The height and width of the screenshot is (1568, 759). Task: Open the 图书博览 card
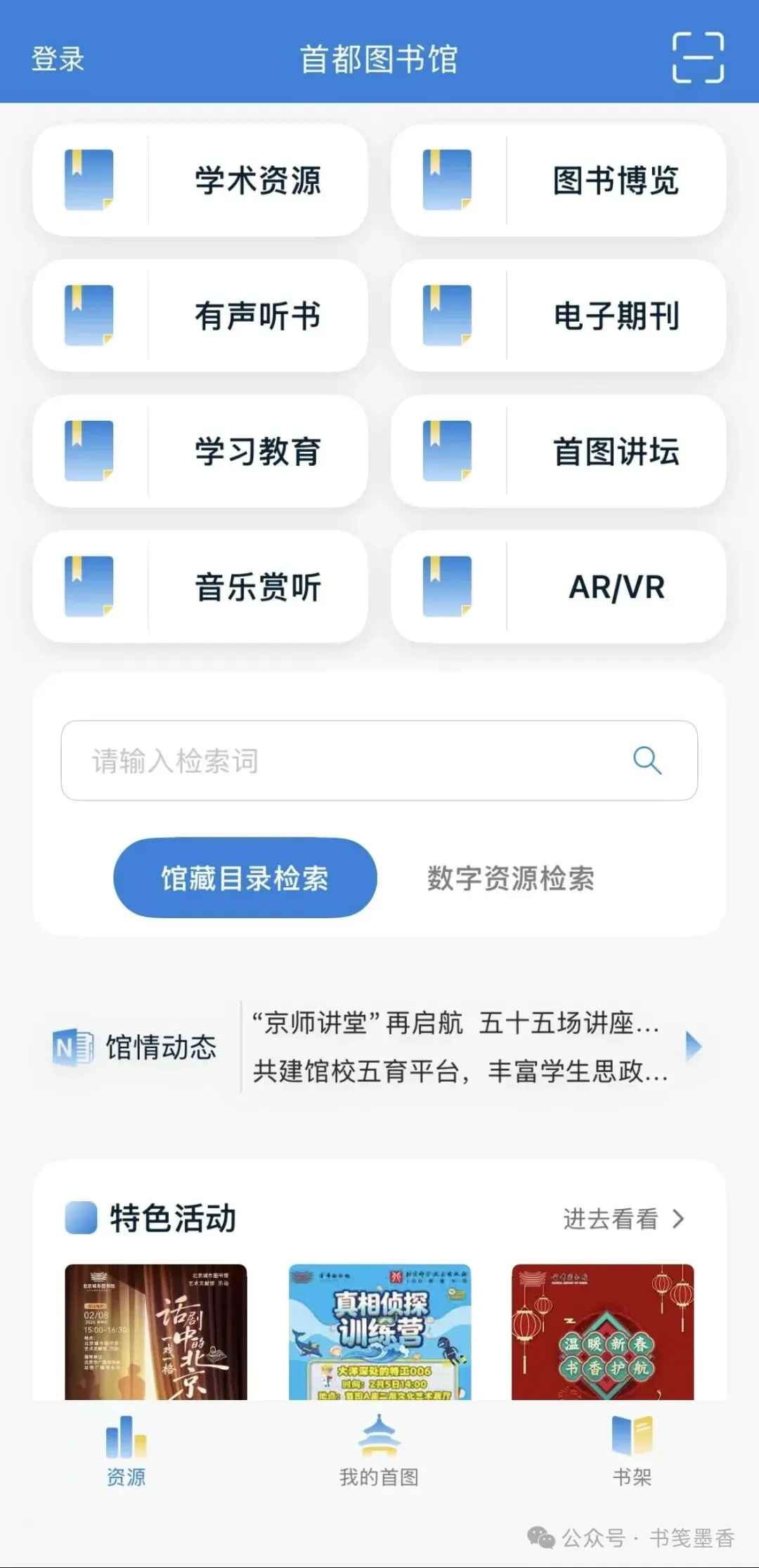coord(559,181)
